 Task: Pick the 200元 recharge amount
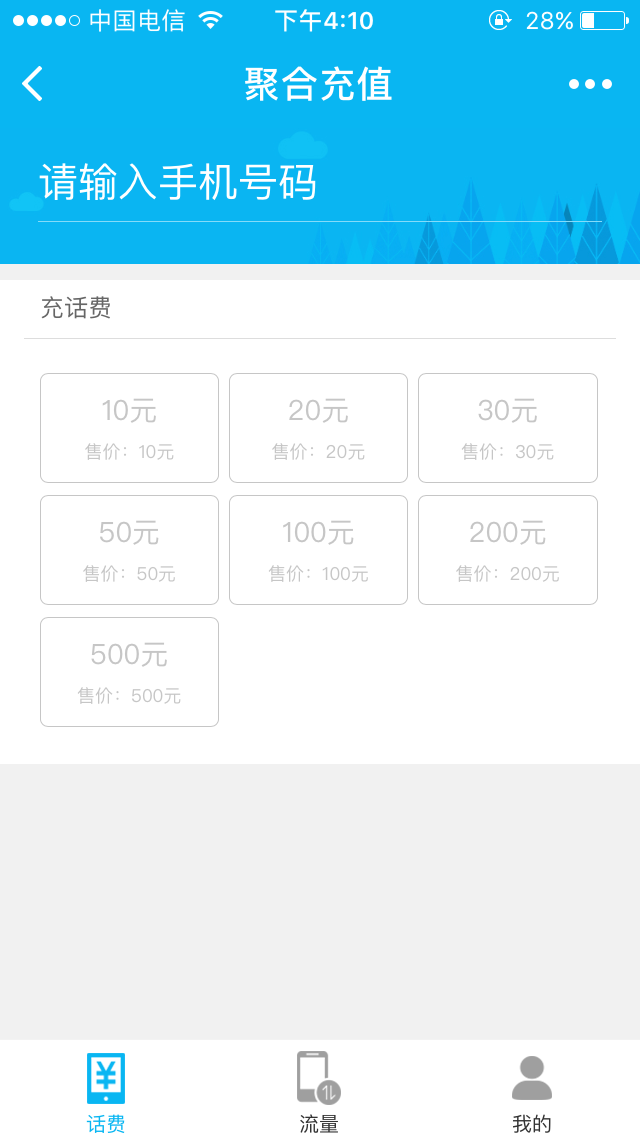pos(508,550)
